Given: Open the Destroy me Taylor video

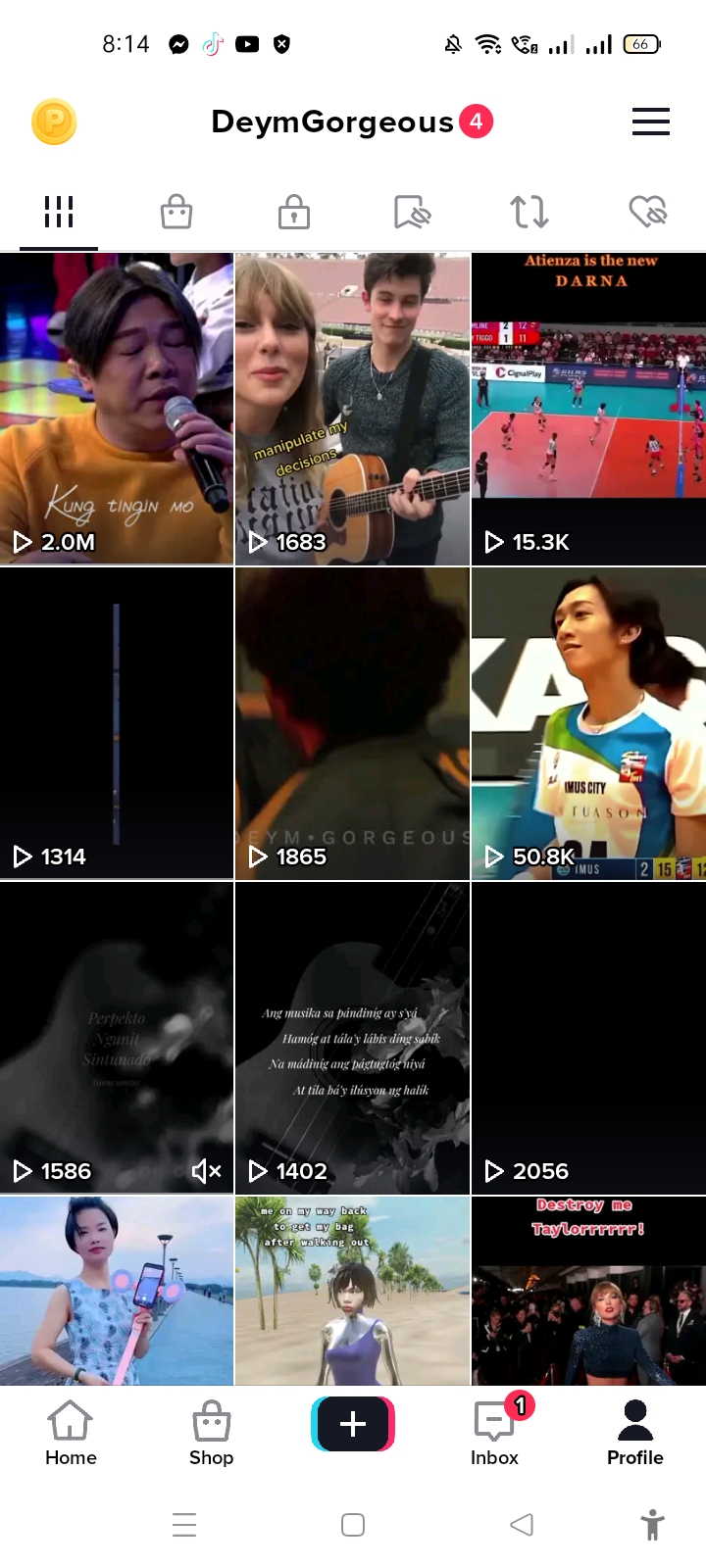Looking at the screenshot, I should coord(588,1289).
